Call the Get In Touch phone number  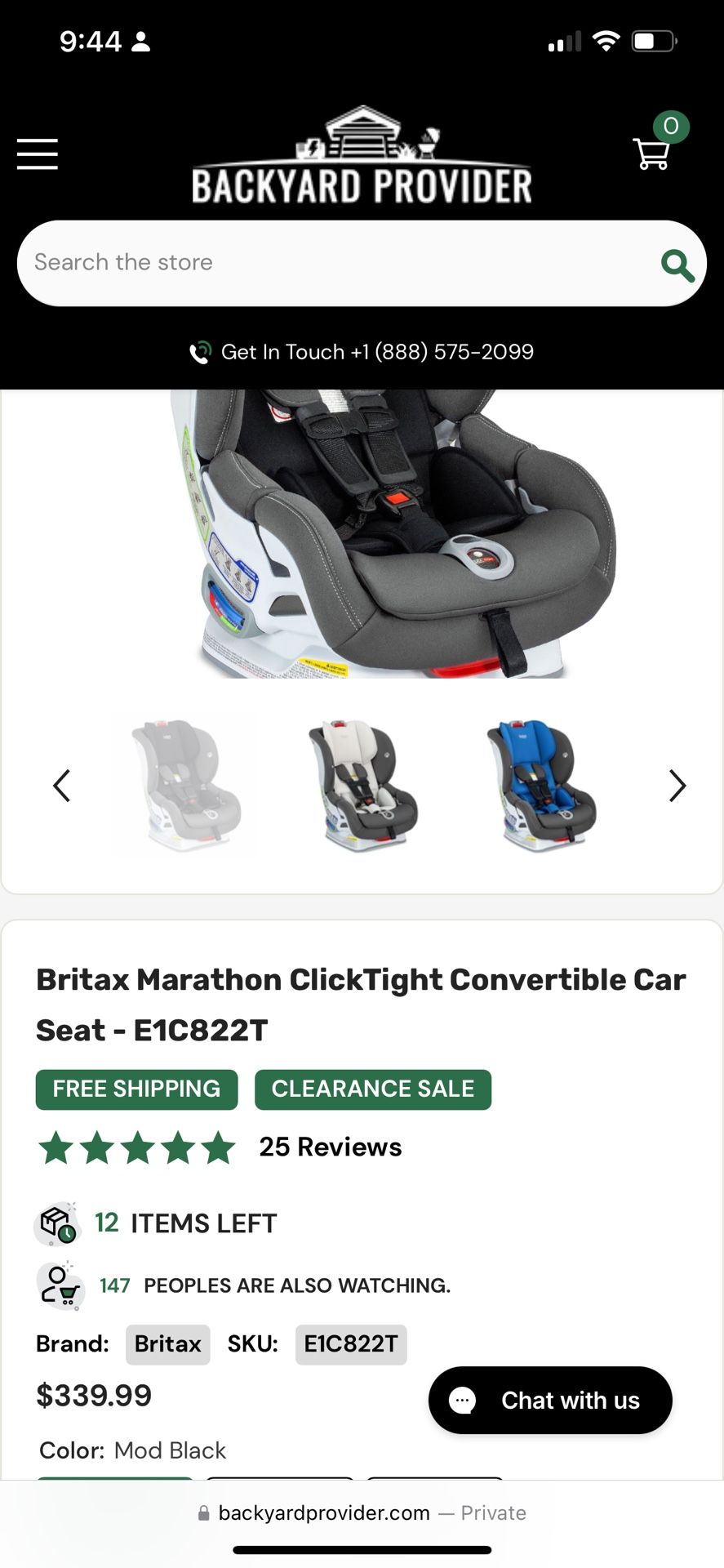point(362,352)
